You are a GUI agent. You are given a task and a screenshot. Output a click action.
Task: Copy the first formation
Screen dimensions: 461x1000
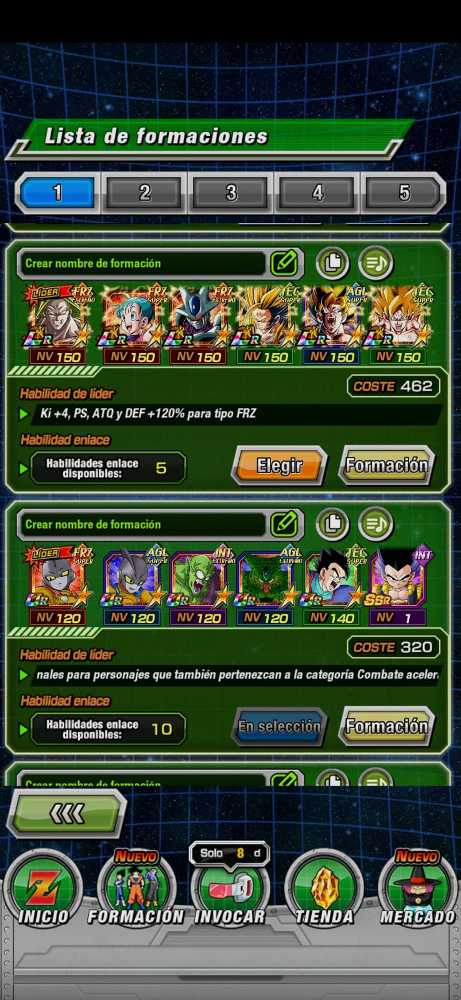(x=332, y=263)
